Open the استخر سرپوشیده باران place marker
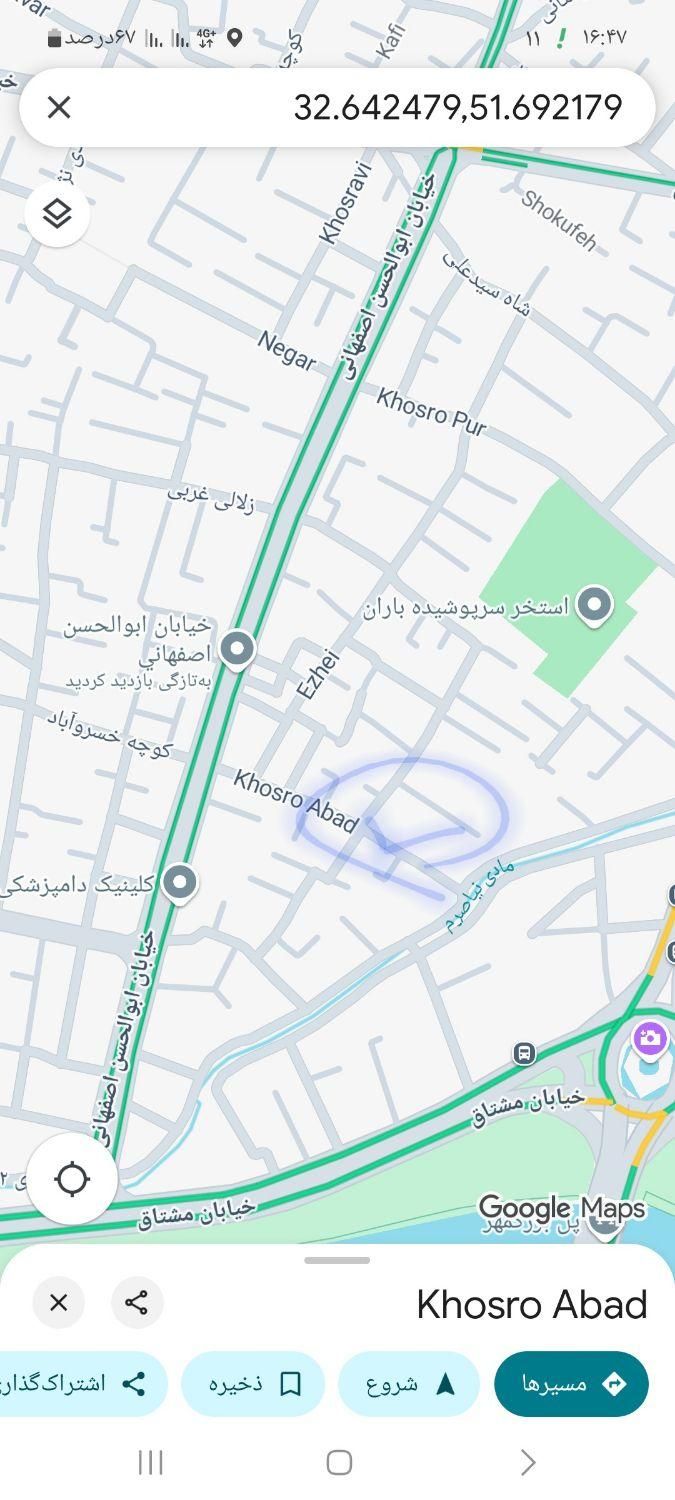Screen dimensions: 675x1500 (595, 604)
